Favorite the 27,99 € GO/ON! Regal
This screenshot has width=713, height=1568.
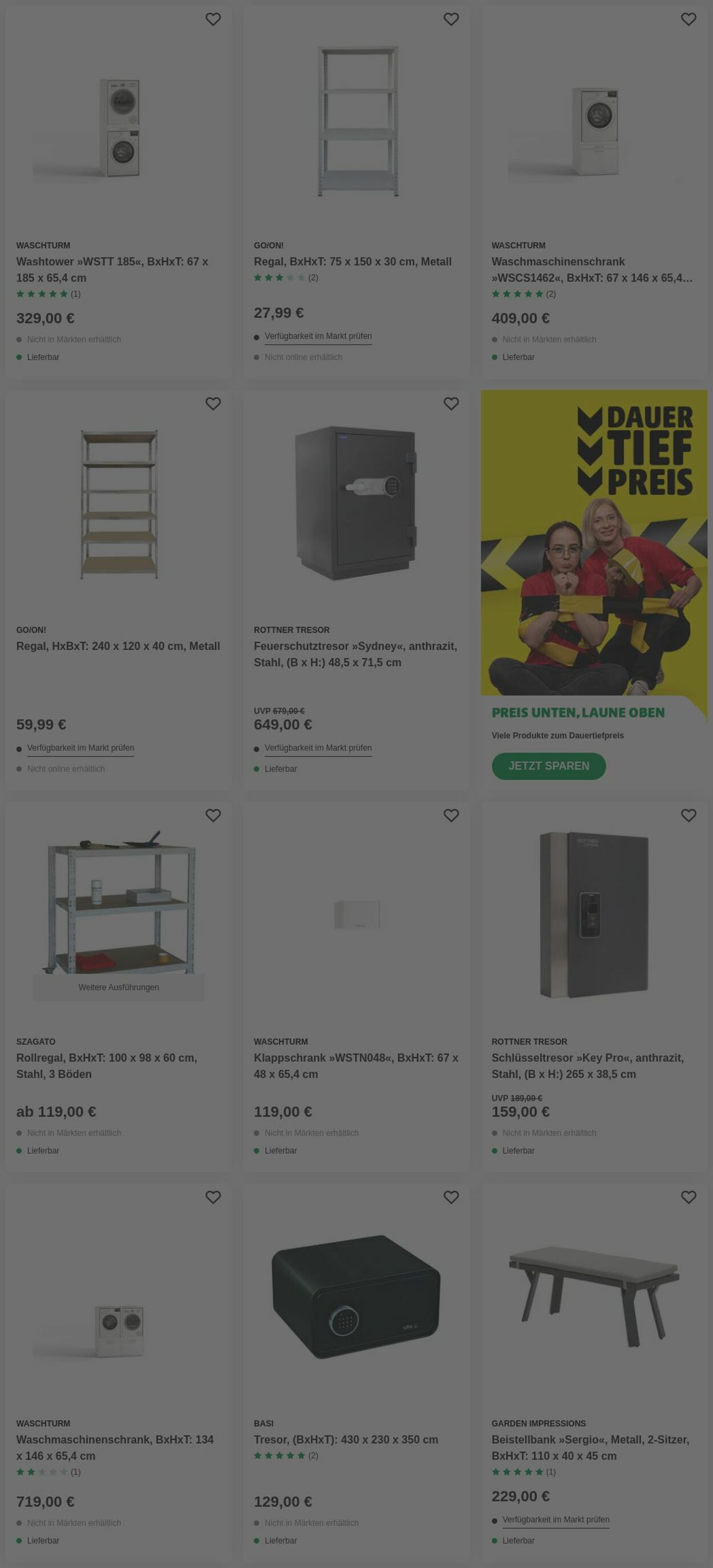tap(451, 19)
